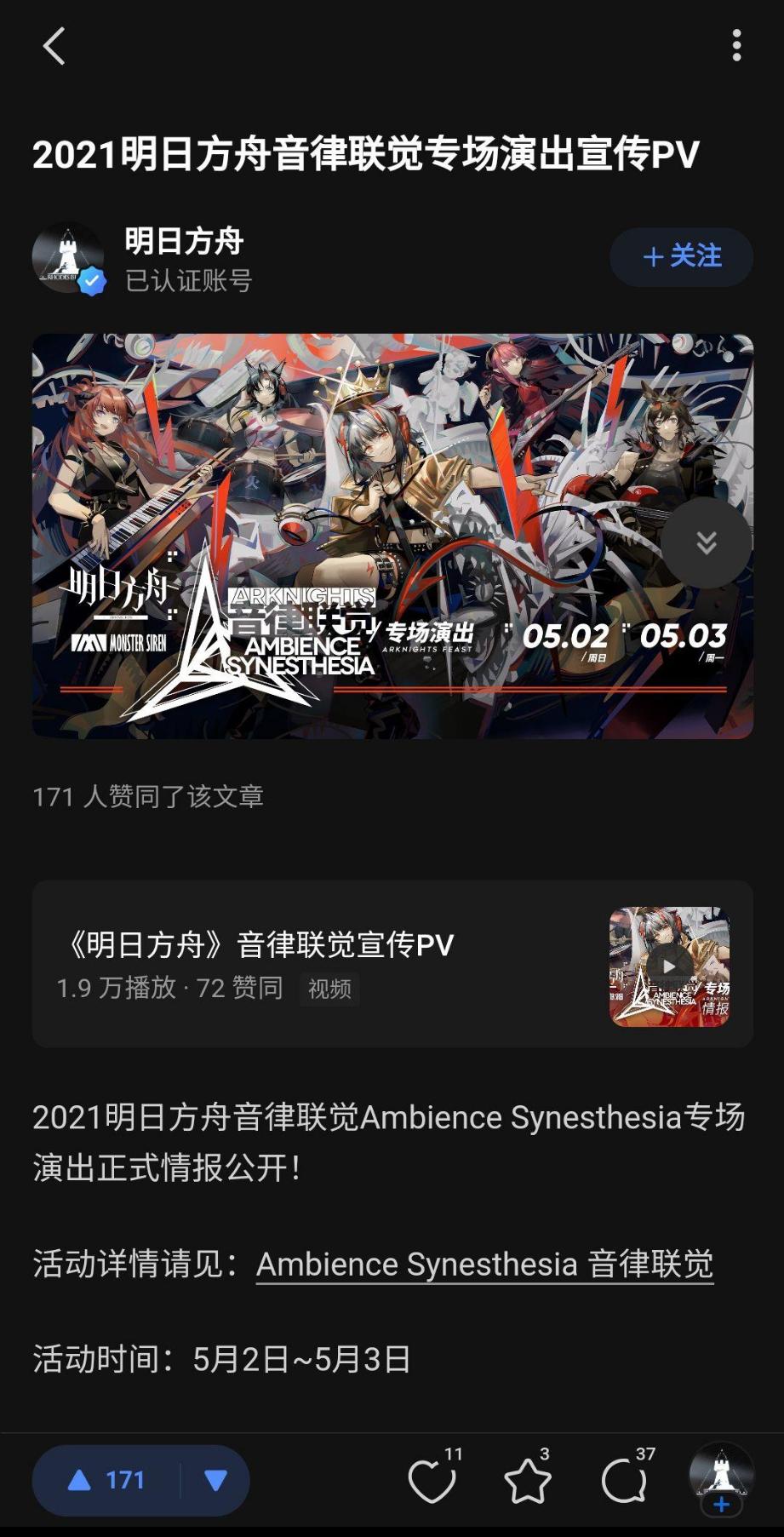Open the Ambience Synesthesia 音律联觉 link
Screen dimensions: 784x1537
(x=484, y=1265)
